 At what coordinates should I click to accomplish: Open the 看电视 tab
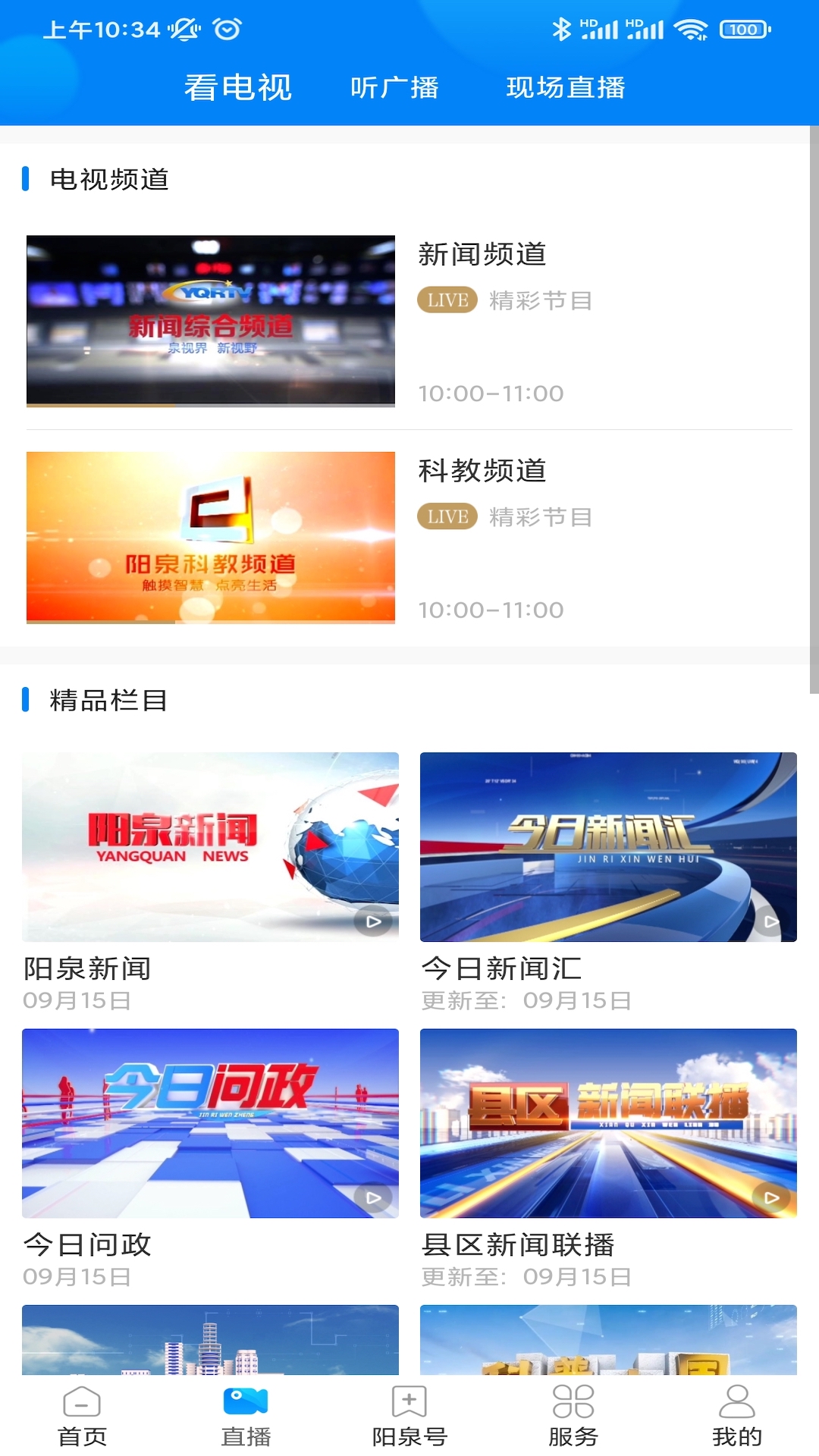239,87
